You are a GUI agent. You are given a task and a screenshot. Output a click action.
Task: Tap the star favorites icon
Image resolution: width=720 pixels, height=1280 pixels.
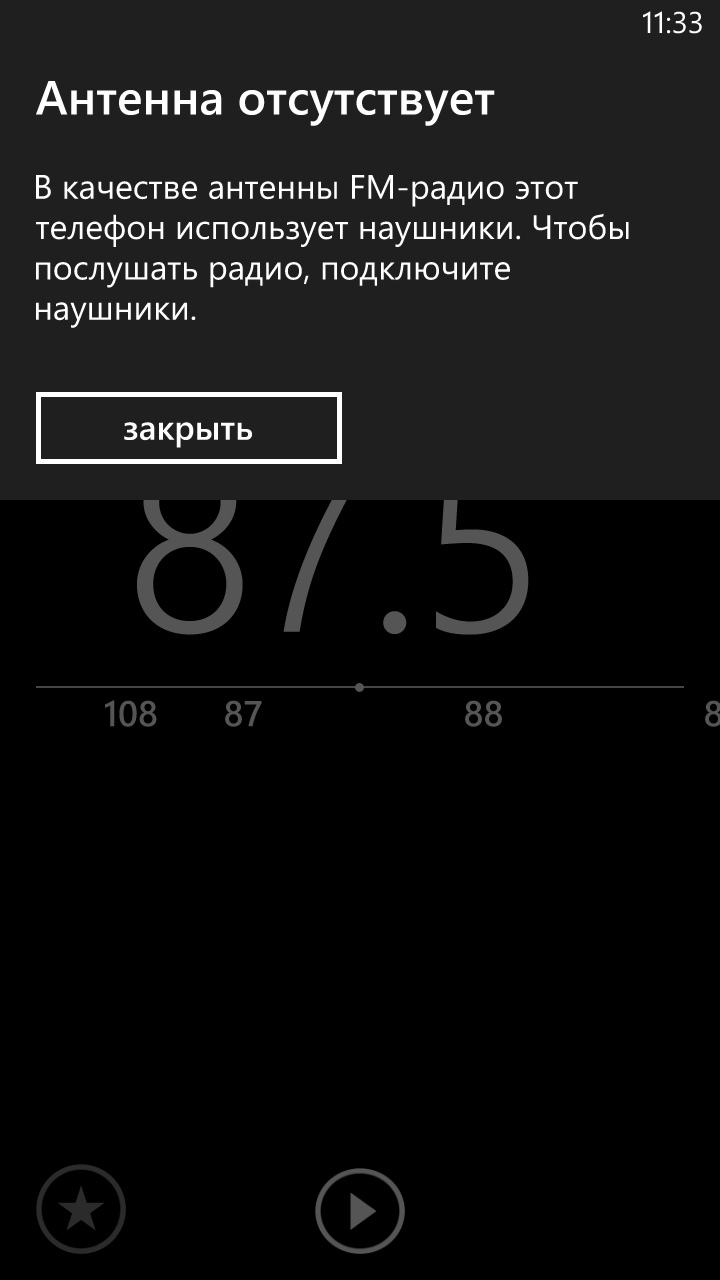pos(81,1211)
